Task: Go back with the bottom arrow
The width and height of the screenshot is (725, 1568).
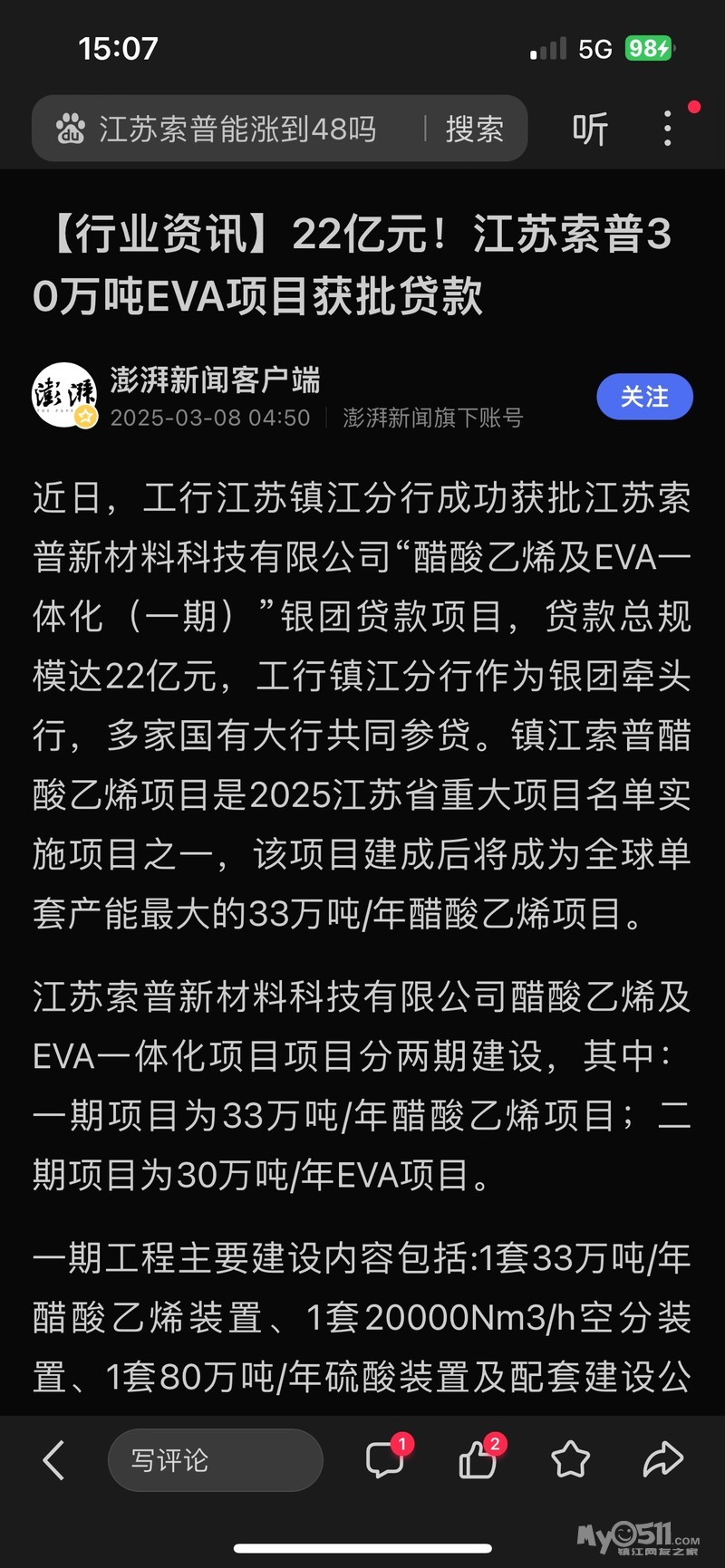Action: pos(54,1460)
